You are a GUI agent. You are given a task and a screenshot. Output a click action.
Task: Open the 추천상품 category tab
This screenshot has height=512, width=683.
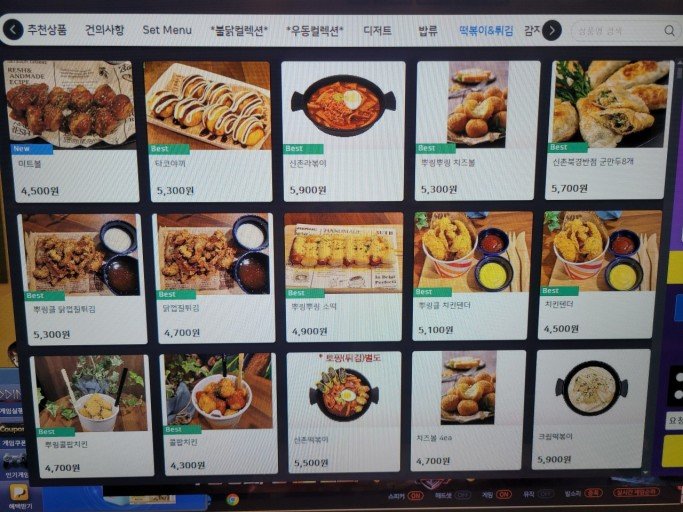pyautogui.click(x=47, y=30)
